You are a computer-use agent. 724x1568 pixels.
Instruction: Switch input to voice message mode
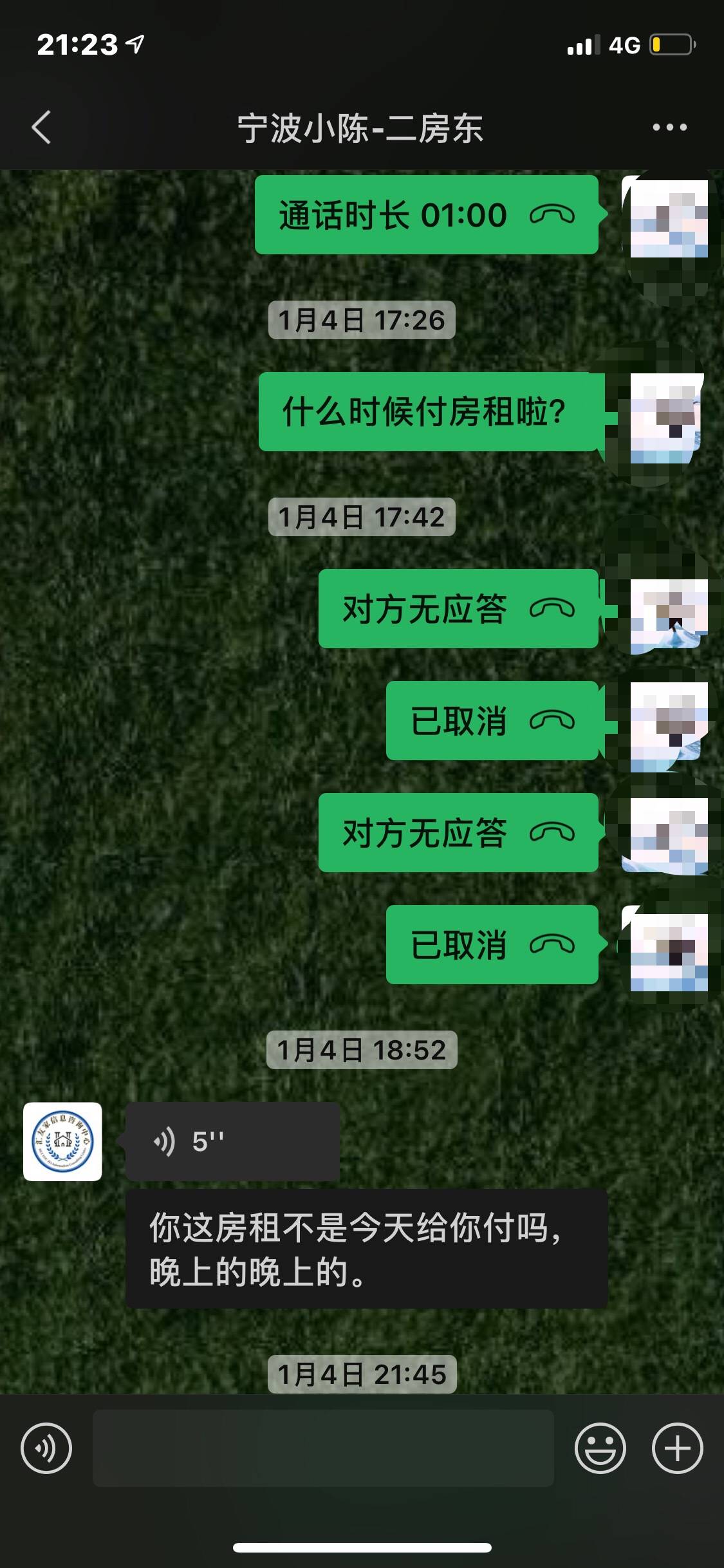point(46,1448)
